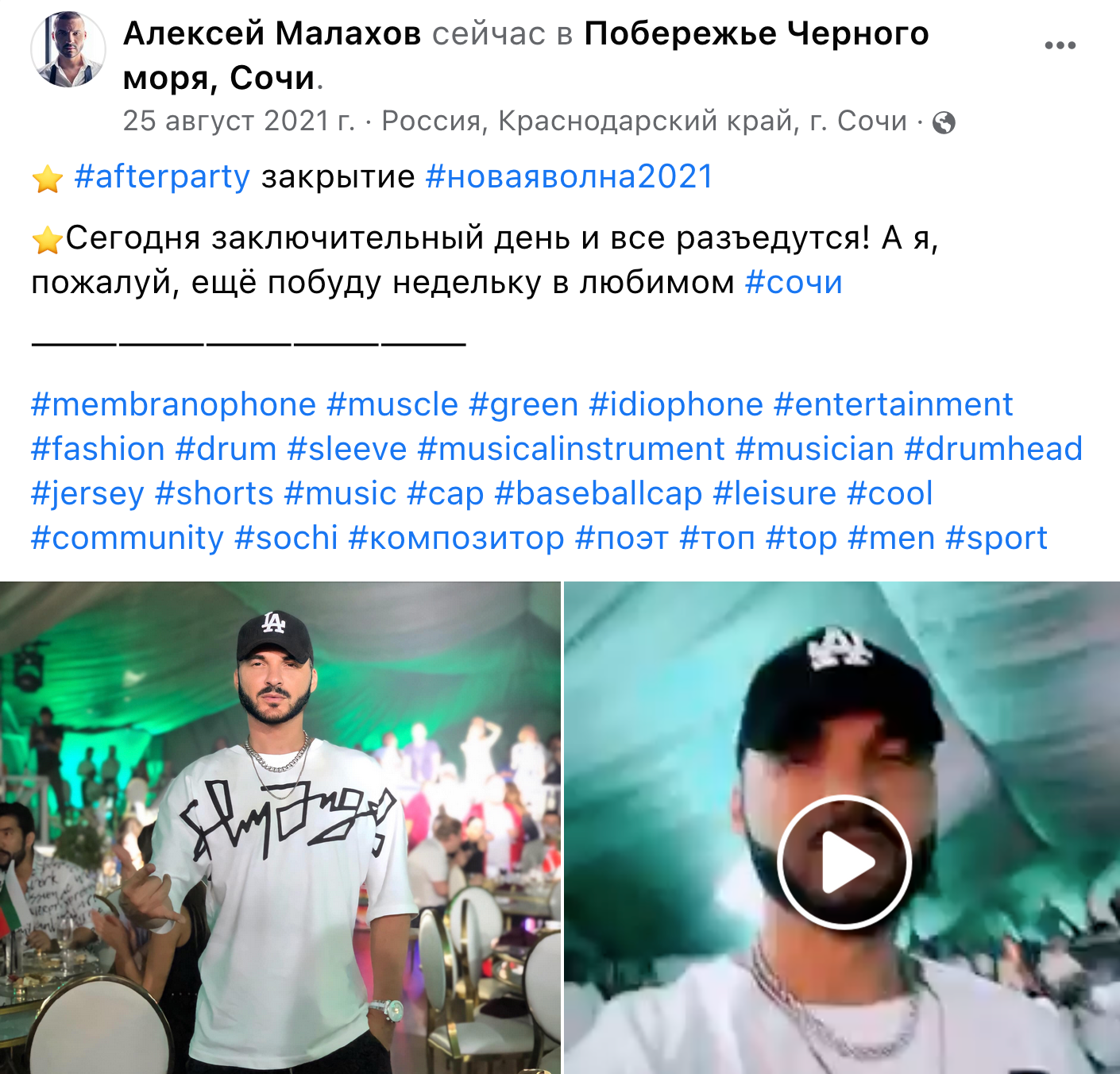Screen dimensions: 1120x1074
Task: Open the photo of man in white t-shirt
Action: coord(280,828)
